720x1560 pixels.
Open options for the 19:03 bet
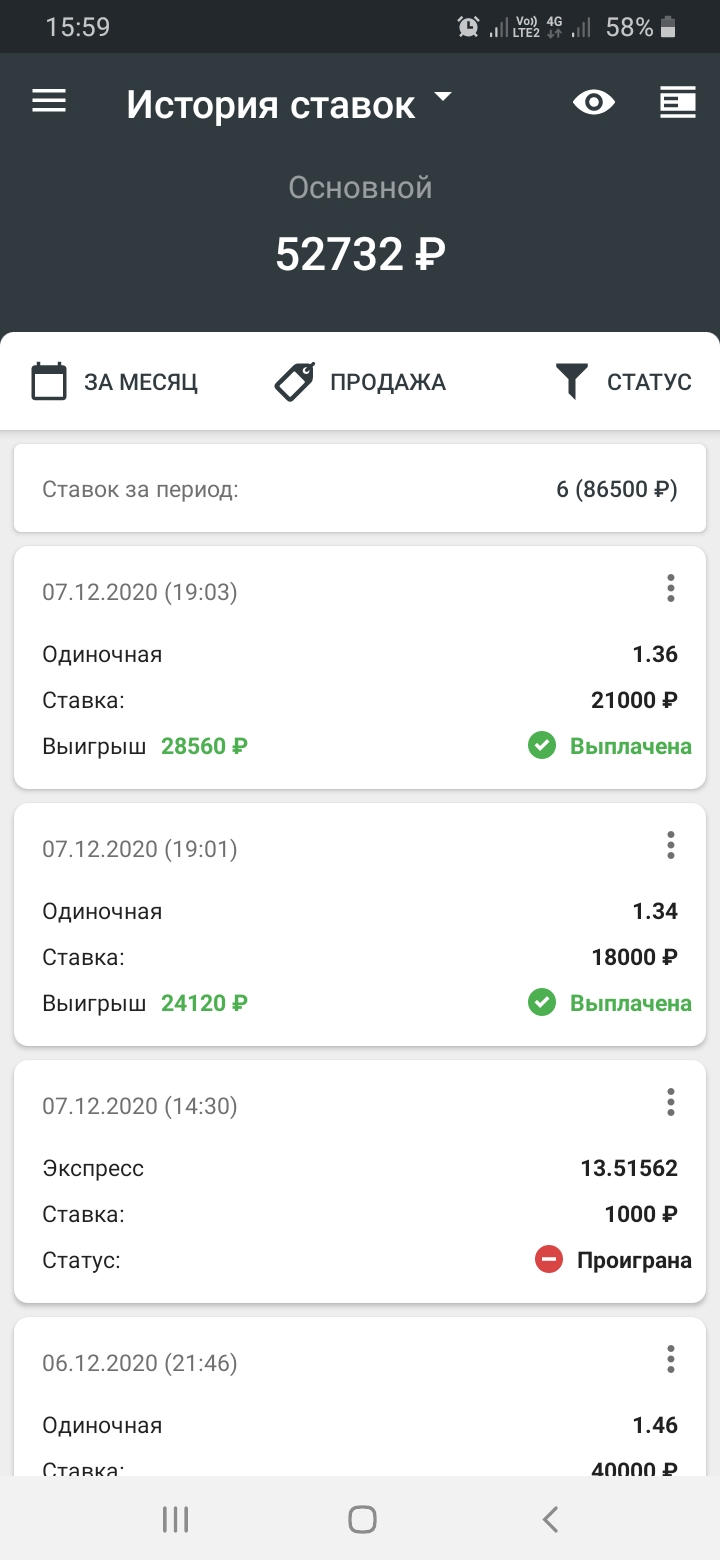click(x=671, y=589)
